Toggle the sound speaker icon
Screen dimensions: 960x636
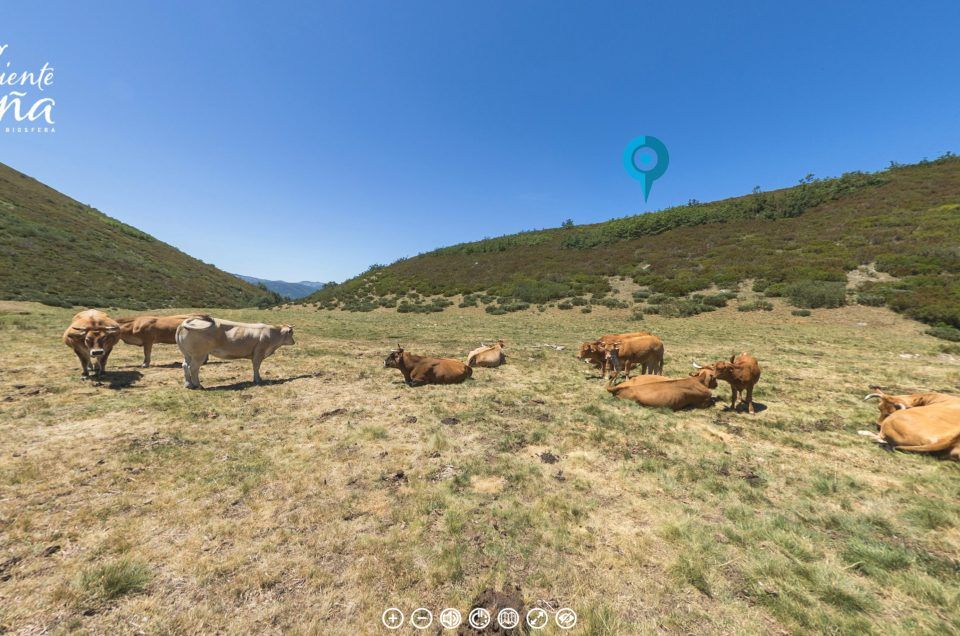point(451,618)
